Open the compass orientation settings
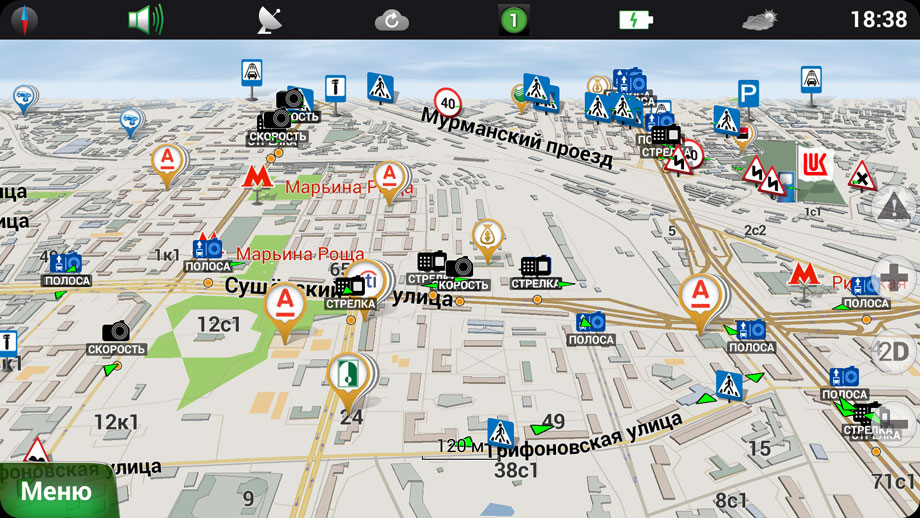Image resolution: width=920 pixels, height=518 pixels. [23, 19]
